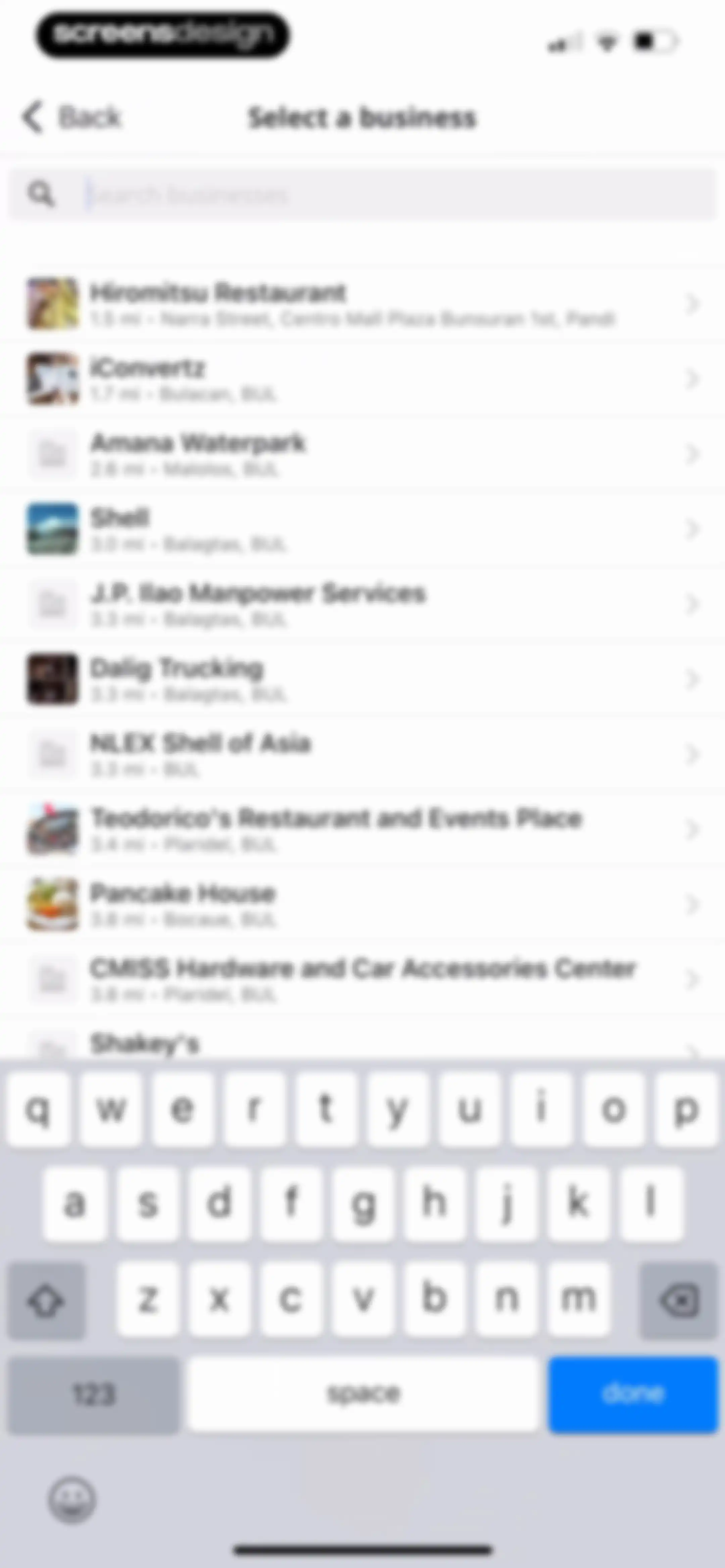Go back using the Back button

(x=72, y=116)
